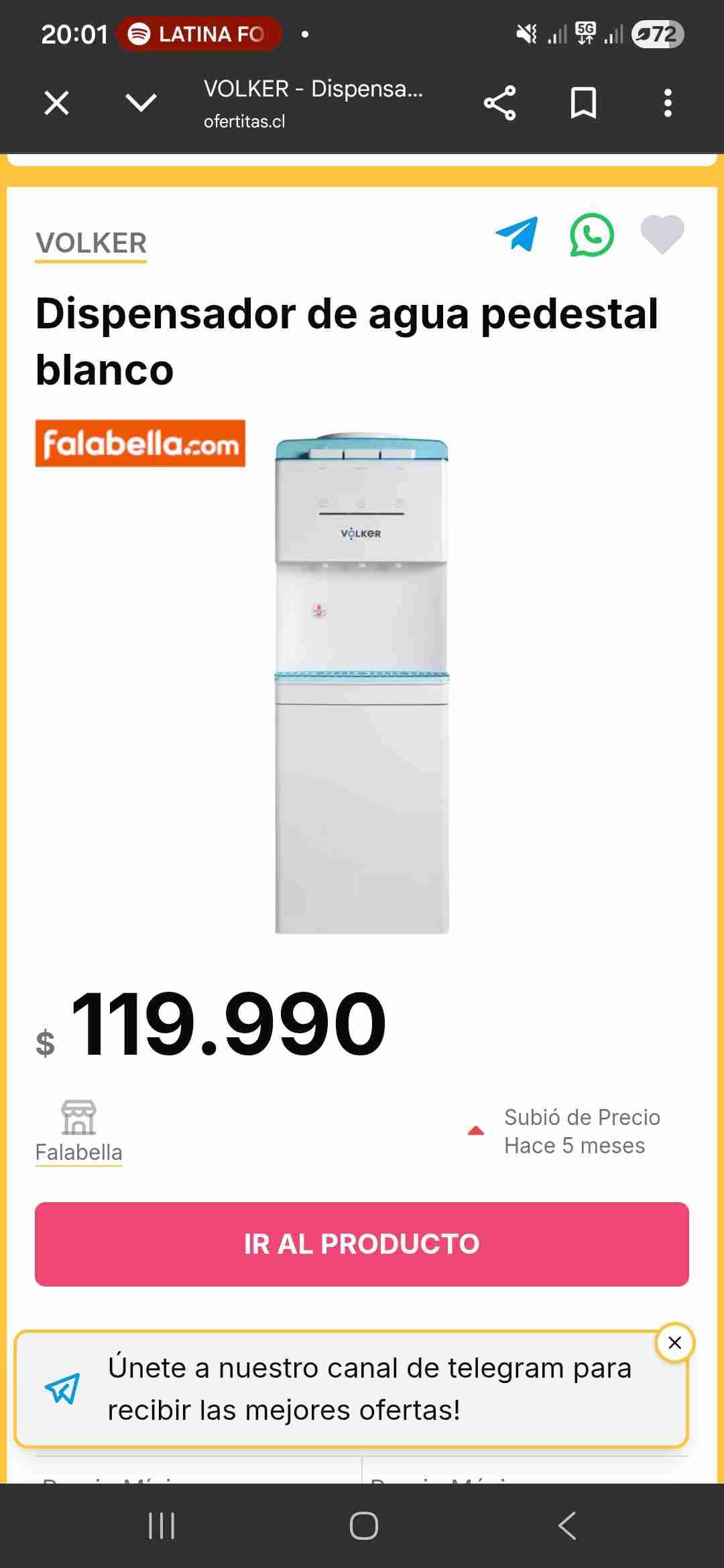This screenshot has height=1568, width=724.
Task: Open recent apps from the navigation bar
Action: coord(161,1526)
